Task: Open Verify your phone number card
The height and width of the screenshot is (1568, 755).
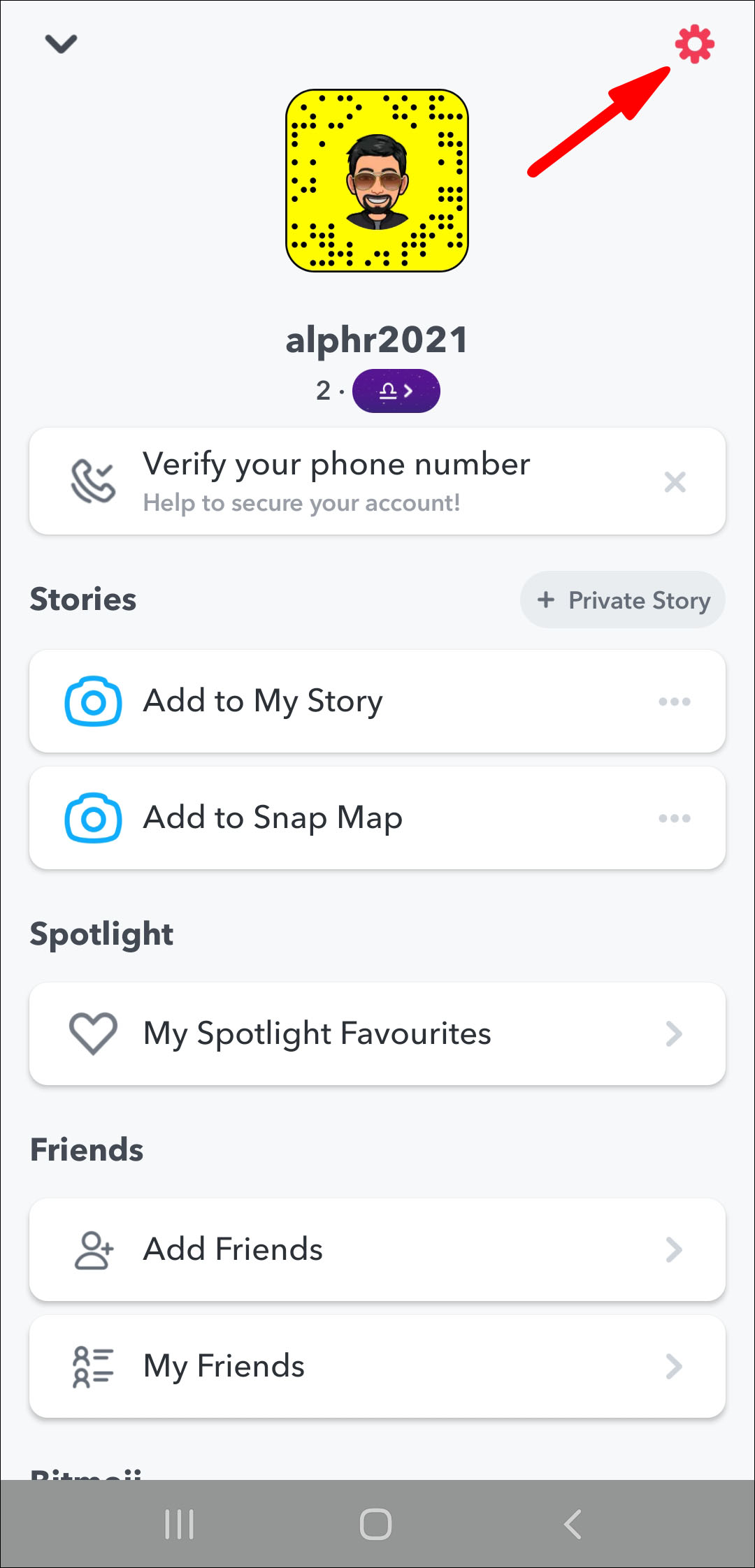Action: point(336,481)
